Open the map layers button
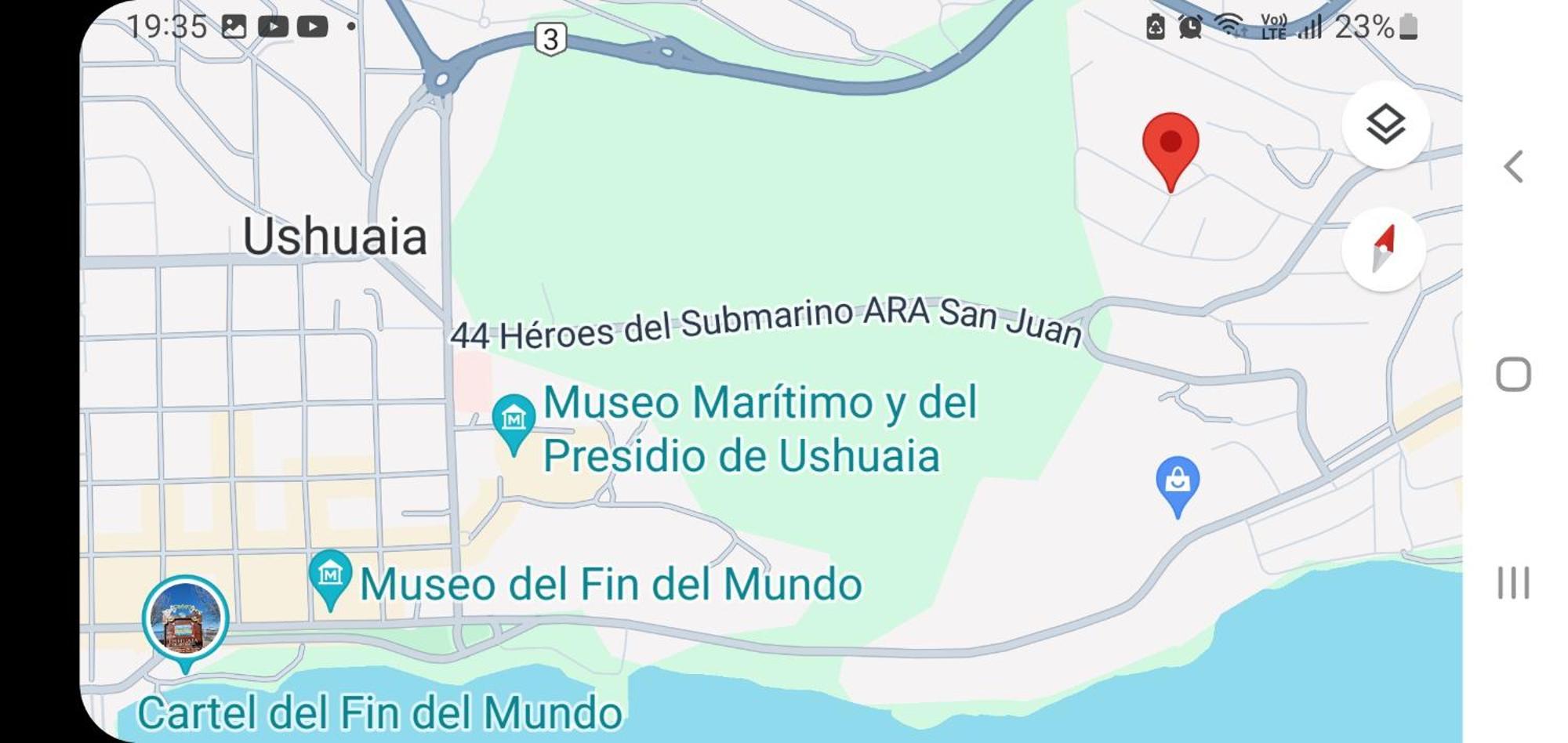Screen dimensions: 1568x743 coord(1385,125)
